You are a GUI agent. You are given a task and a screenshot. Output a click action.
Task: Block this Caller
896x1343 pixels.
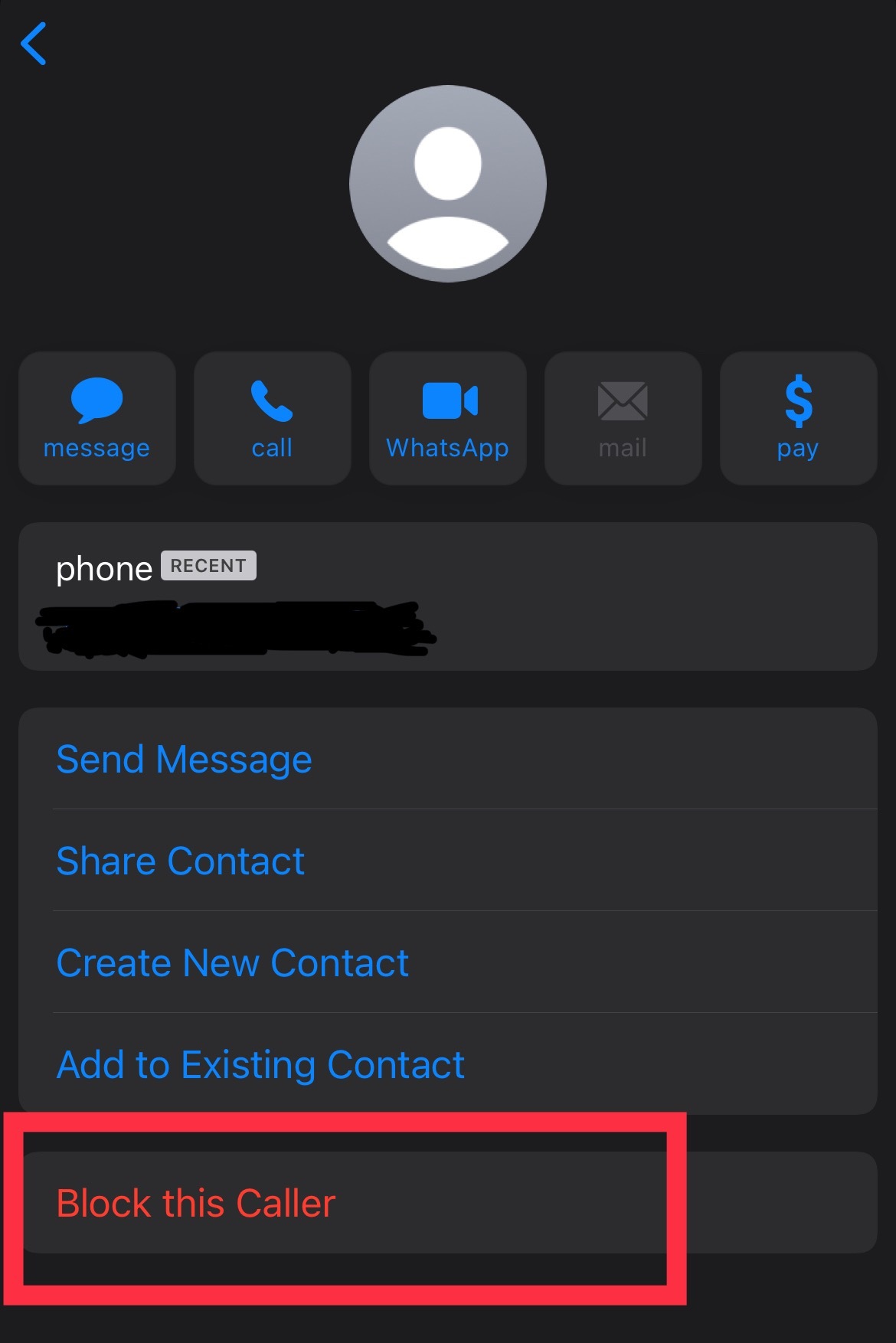[196, 1203]
